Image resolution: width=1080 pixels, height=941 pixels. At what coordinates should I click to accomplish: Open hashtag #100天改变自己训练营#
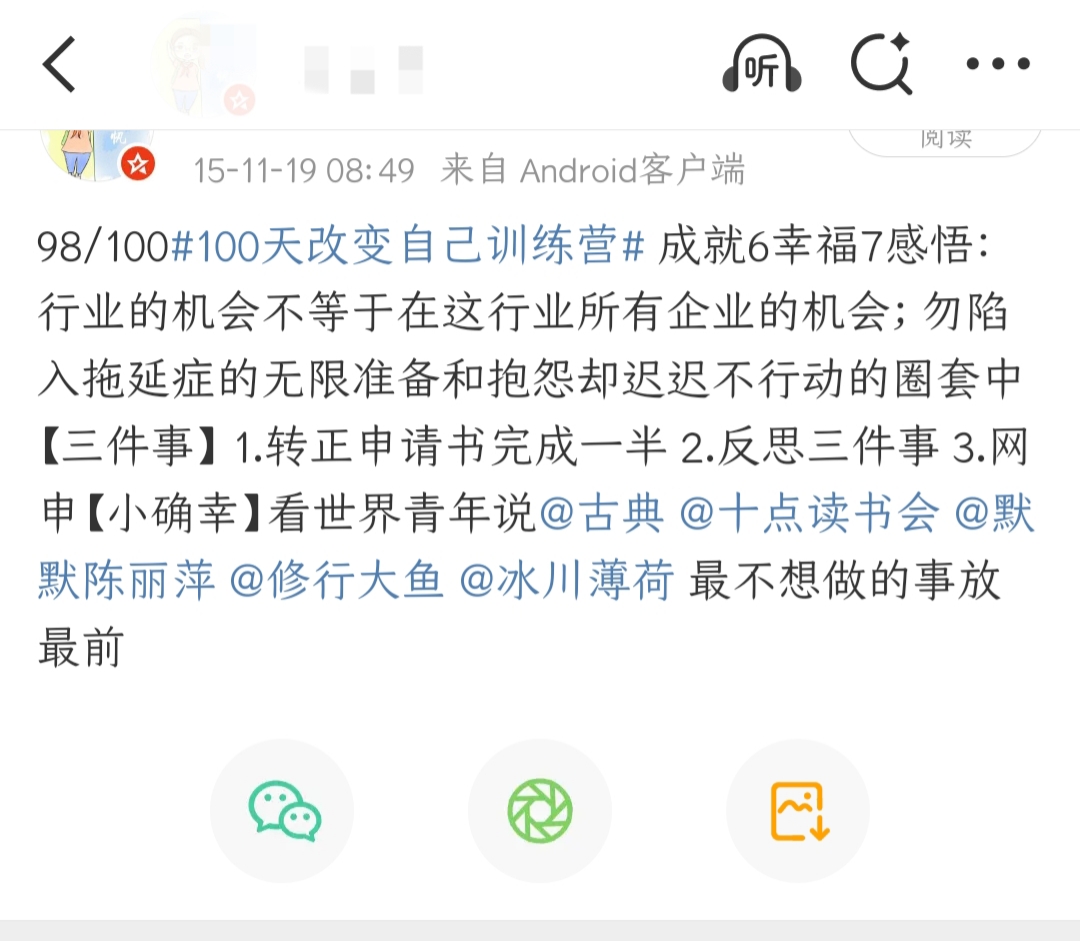408,247
